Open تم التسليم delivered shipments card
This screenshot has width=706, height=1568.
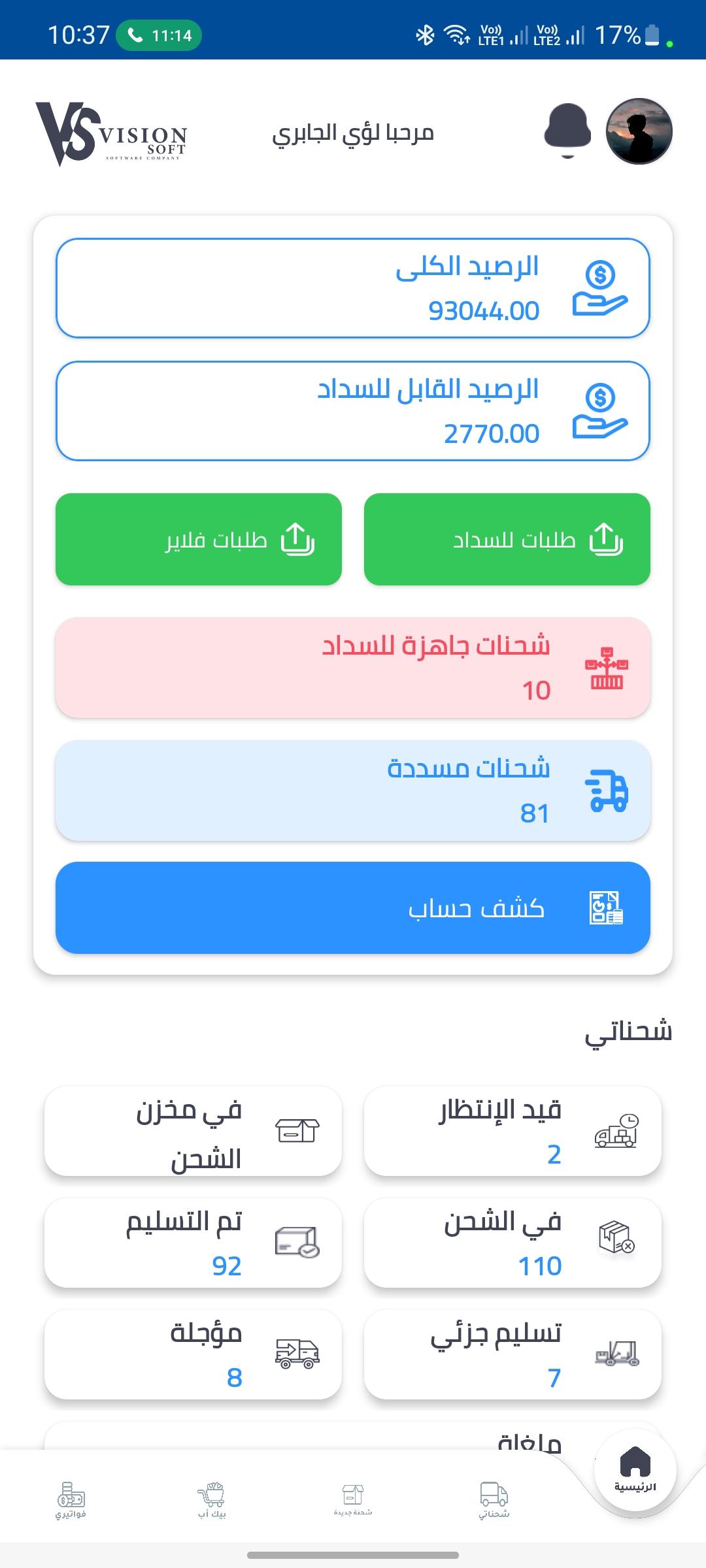pos(193,1243)
